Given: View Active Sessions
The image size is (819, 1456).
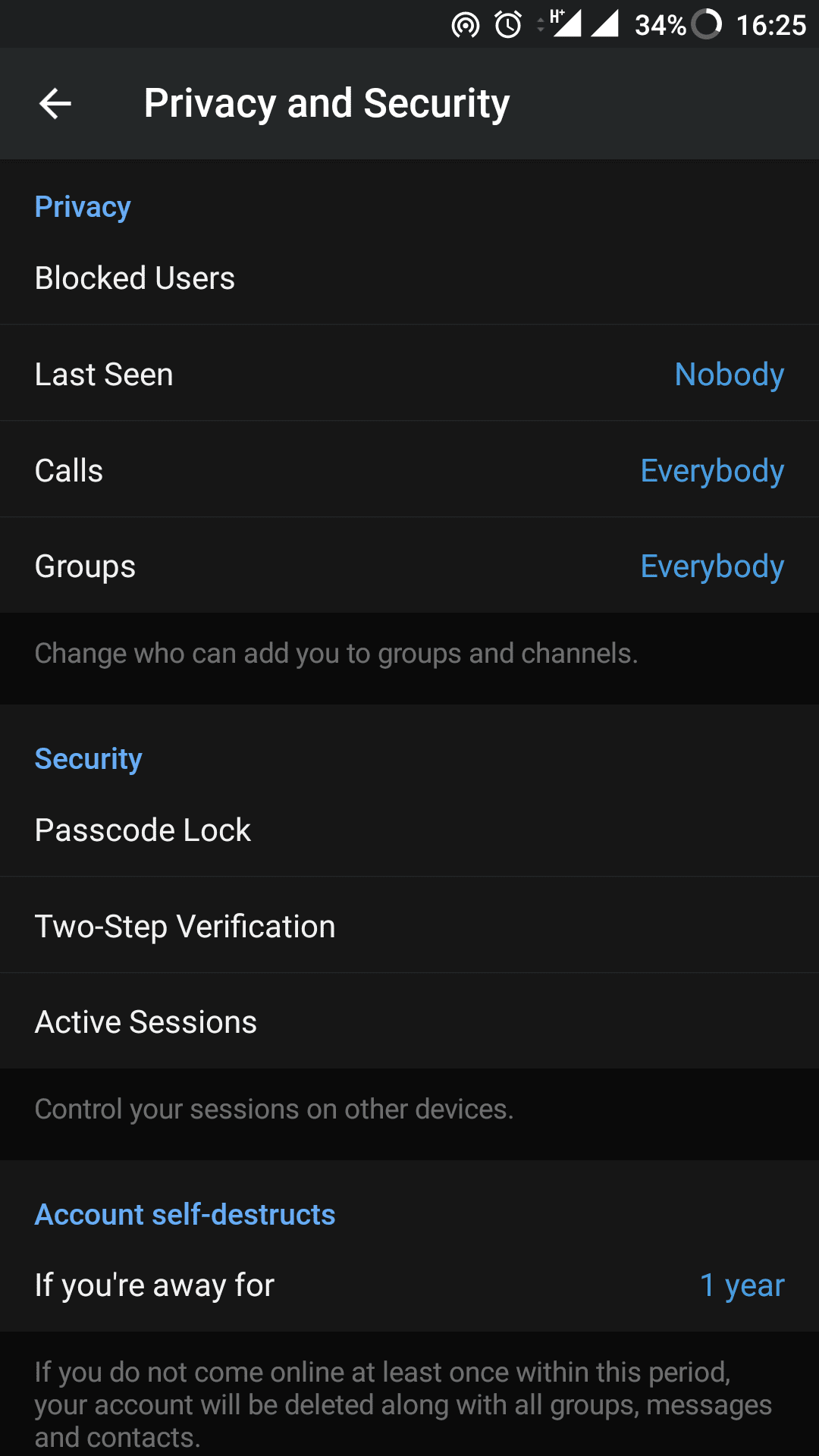Looking at the screenshot, I should pyautogui.click(x=409, y=1021).
